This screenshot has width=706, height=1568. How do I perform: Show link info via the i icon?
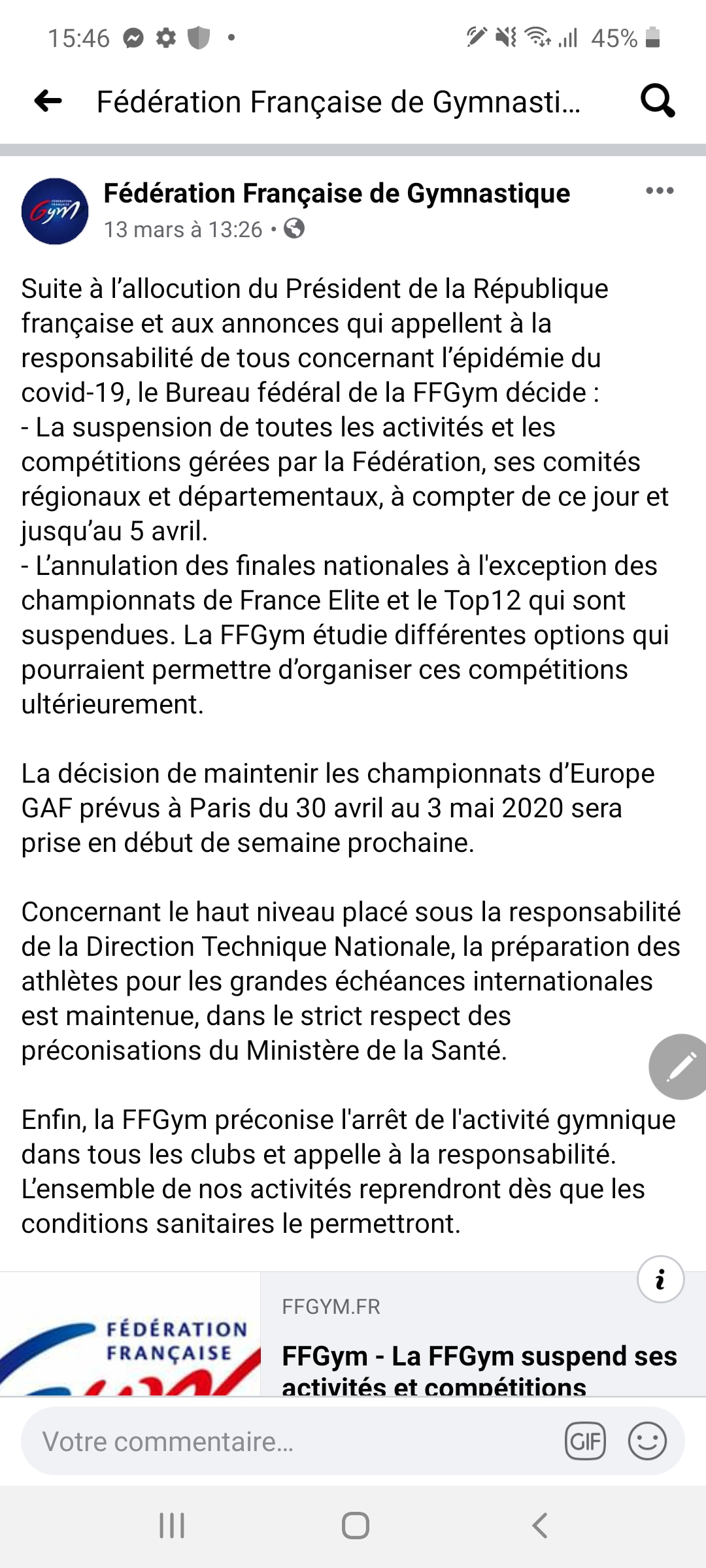[660, 1279]
